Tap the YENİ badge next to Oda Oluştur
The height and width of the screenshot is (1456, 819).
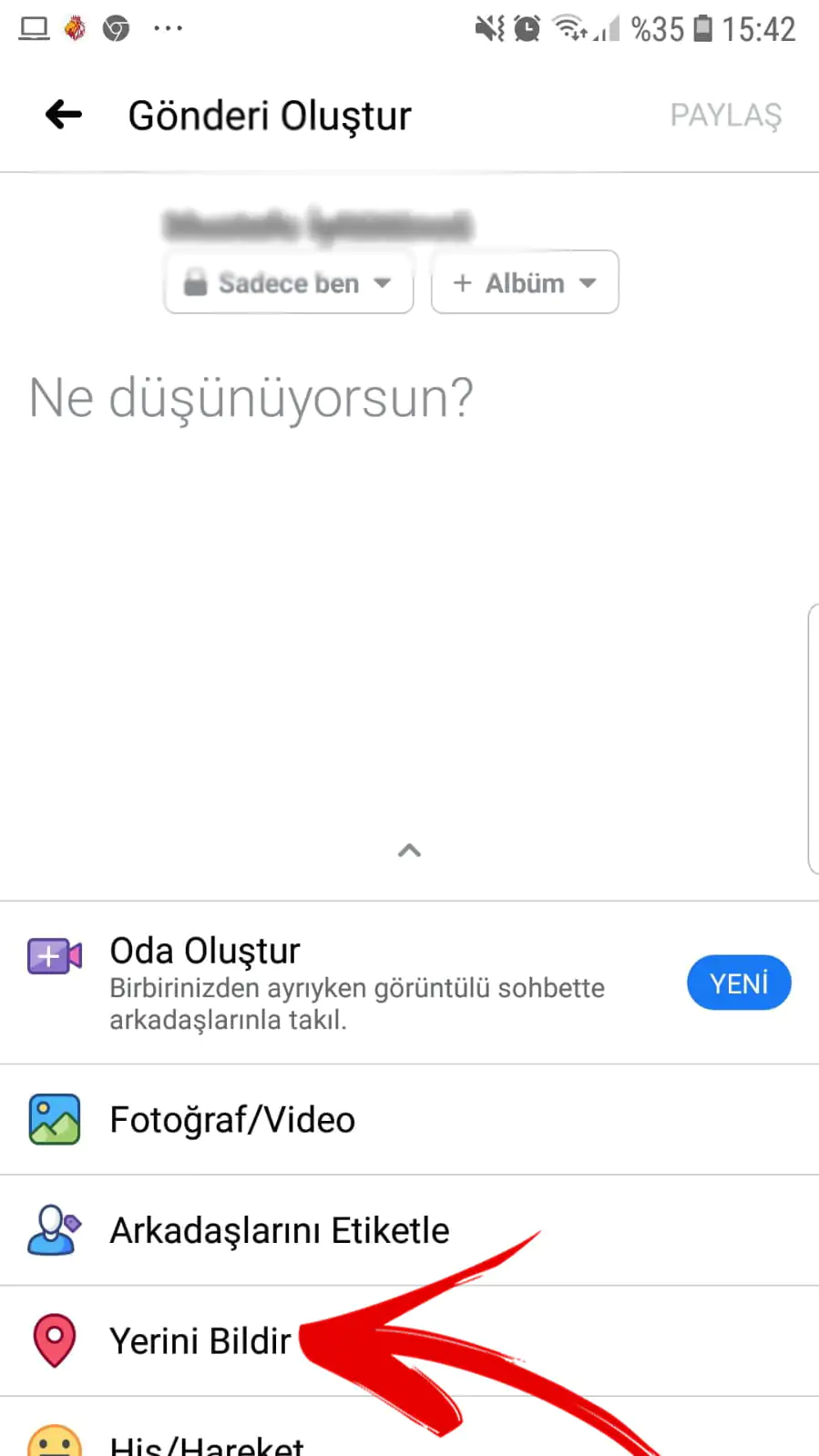[739, 983]
